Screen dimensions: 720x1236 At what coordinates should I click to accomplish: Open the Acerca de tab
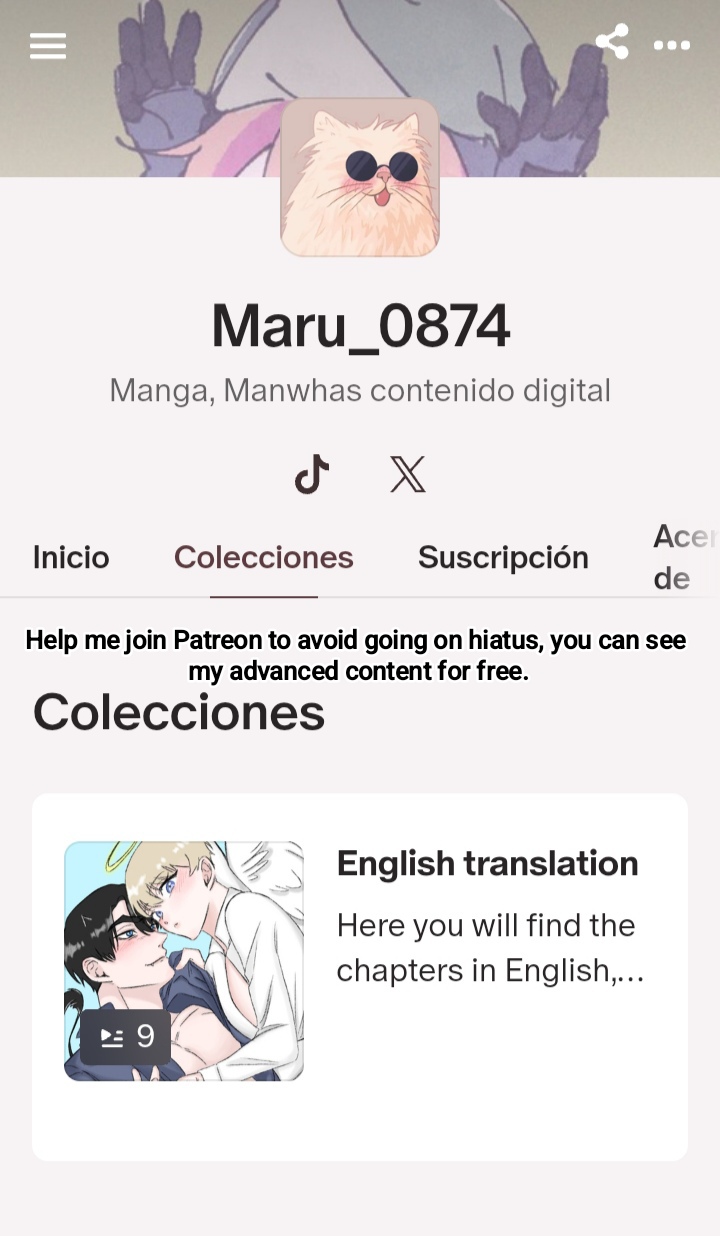685,557
